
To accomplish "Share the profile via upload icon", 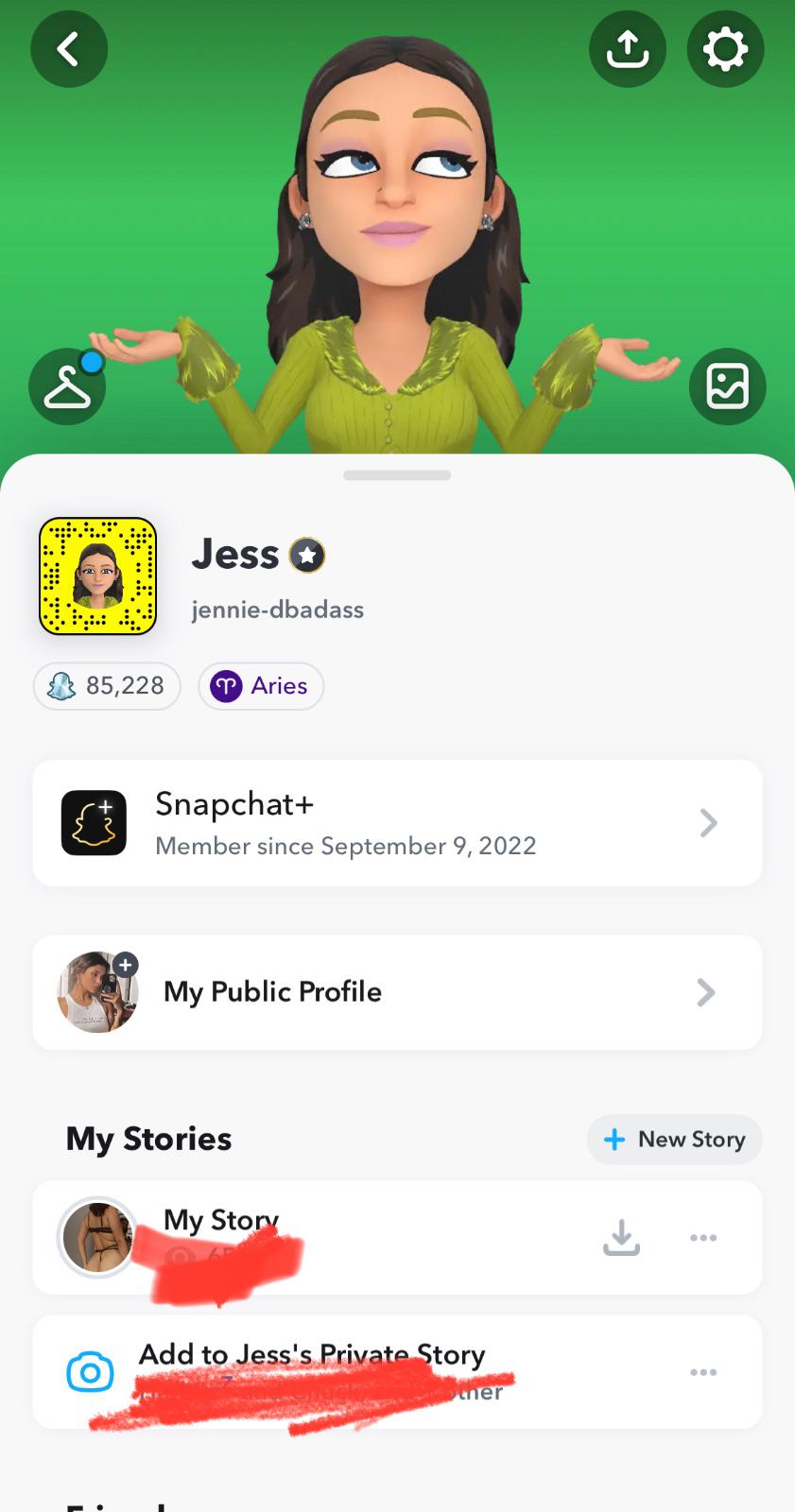I will pos(628,49).
